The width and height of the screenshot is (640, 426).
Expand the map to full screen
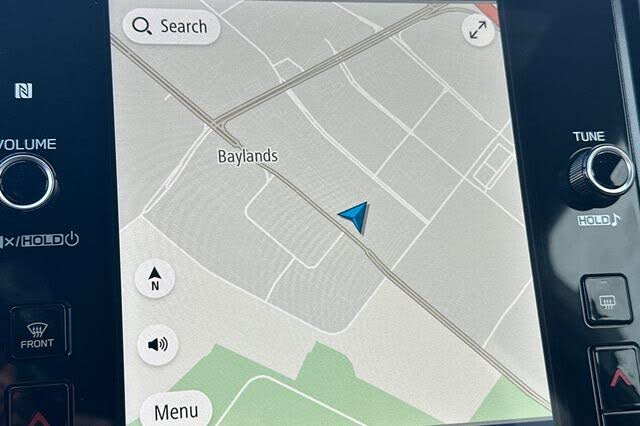click(478, 30)
